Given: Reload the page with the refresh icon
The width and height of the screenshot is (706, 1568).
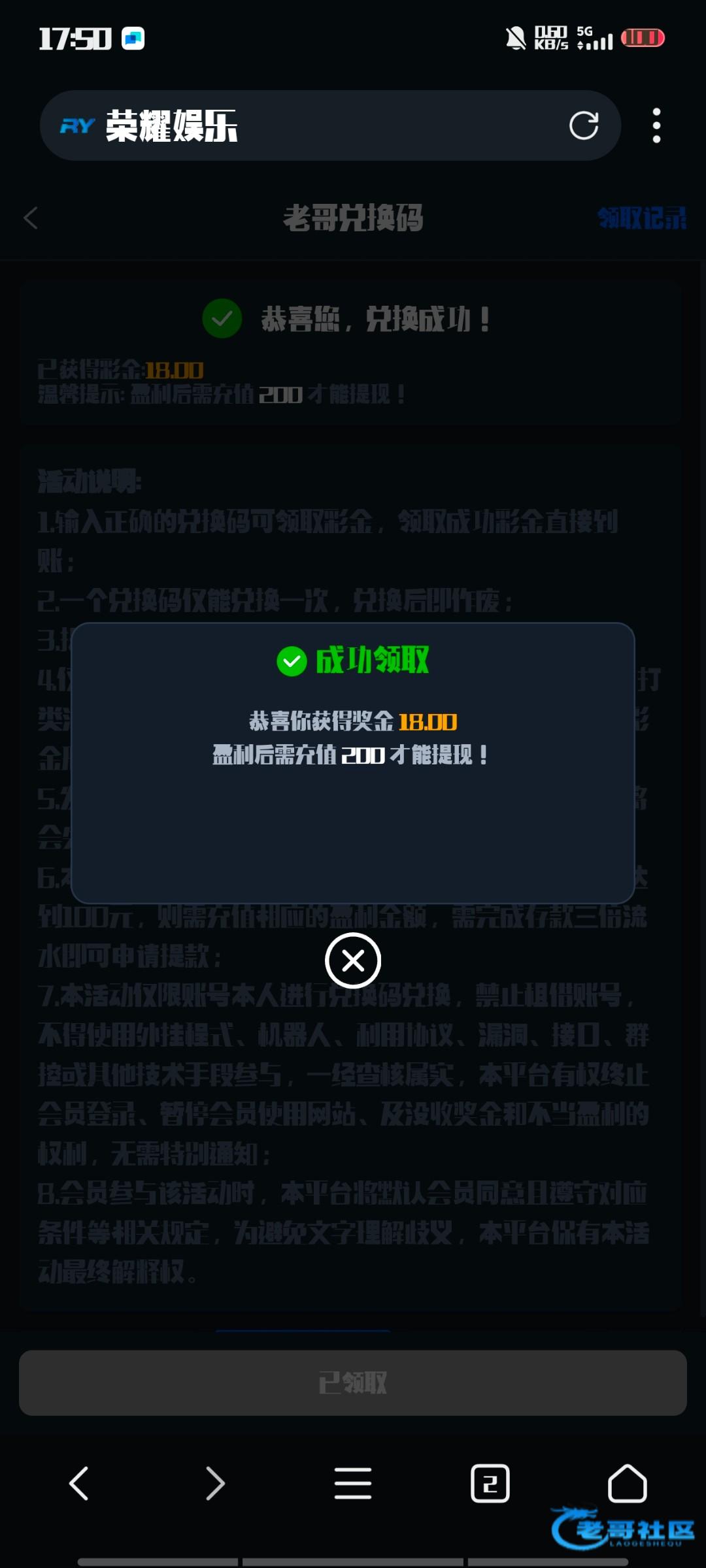Looking at the screenshot, I should [583, 125].
